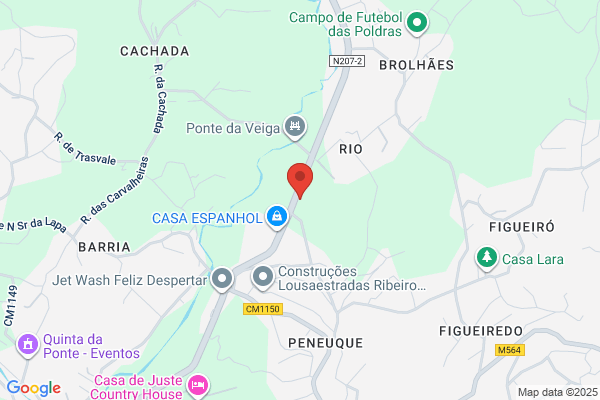Select the Ponte da Veiga landmark
The width and height of the screenshot is (600, 400).
(x=295, y=127)
